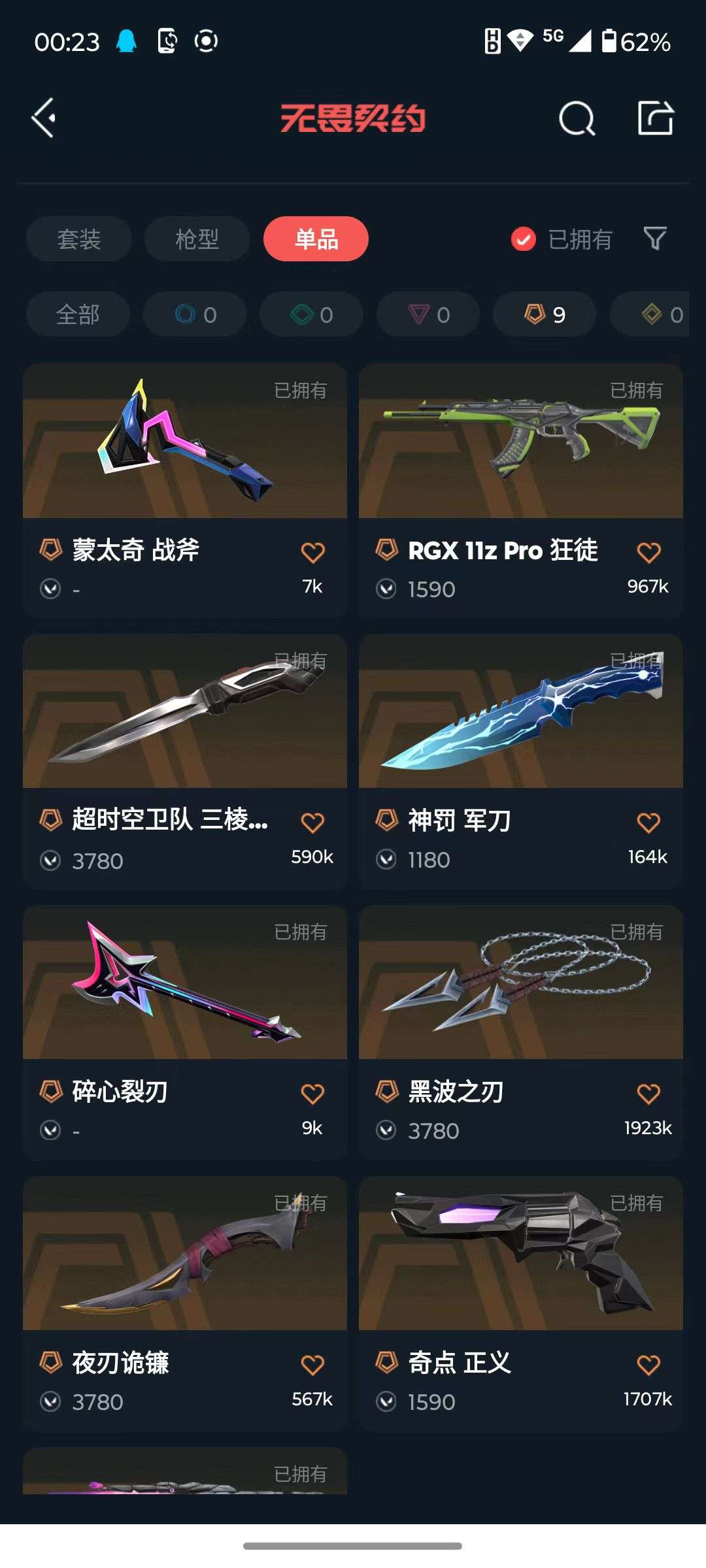Viewport: 706px width, 1568px height.
Task: Like the 神罚 军刀 skin
Action: [x=648, y=823]
